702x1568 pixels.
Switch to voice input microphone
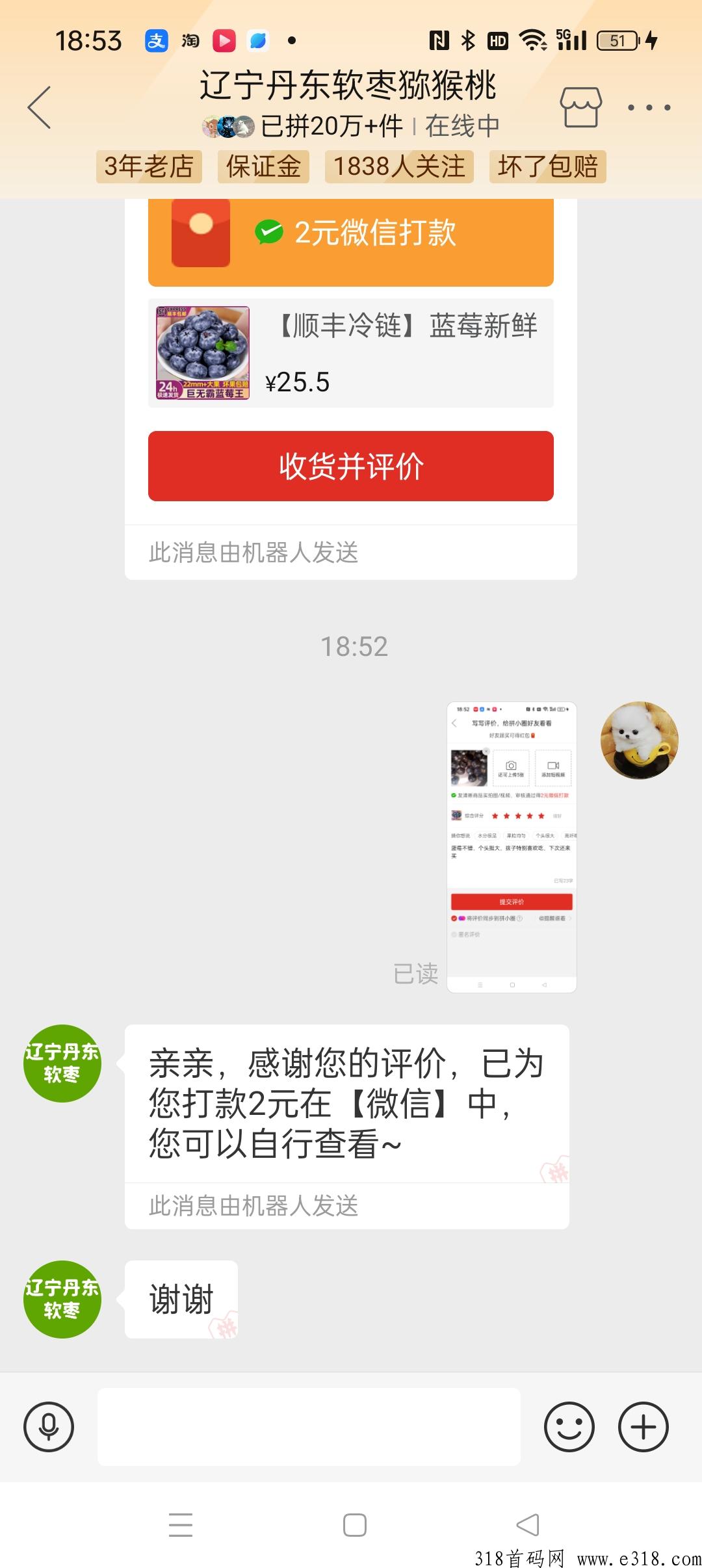point(49,1427)
